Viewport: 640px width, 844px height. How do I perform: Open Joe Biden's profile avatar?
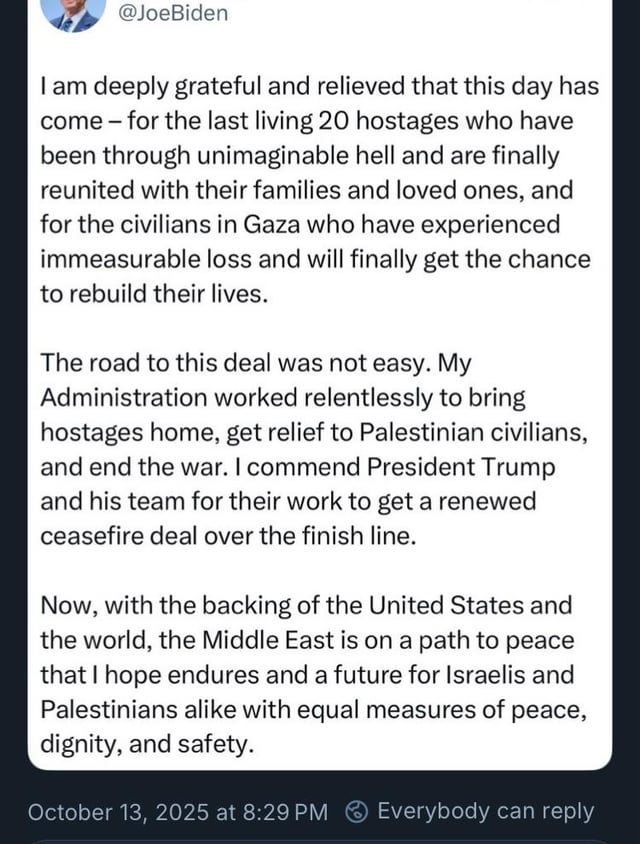click(75, 12)
